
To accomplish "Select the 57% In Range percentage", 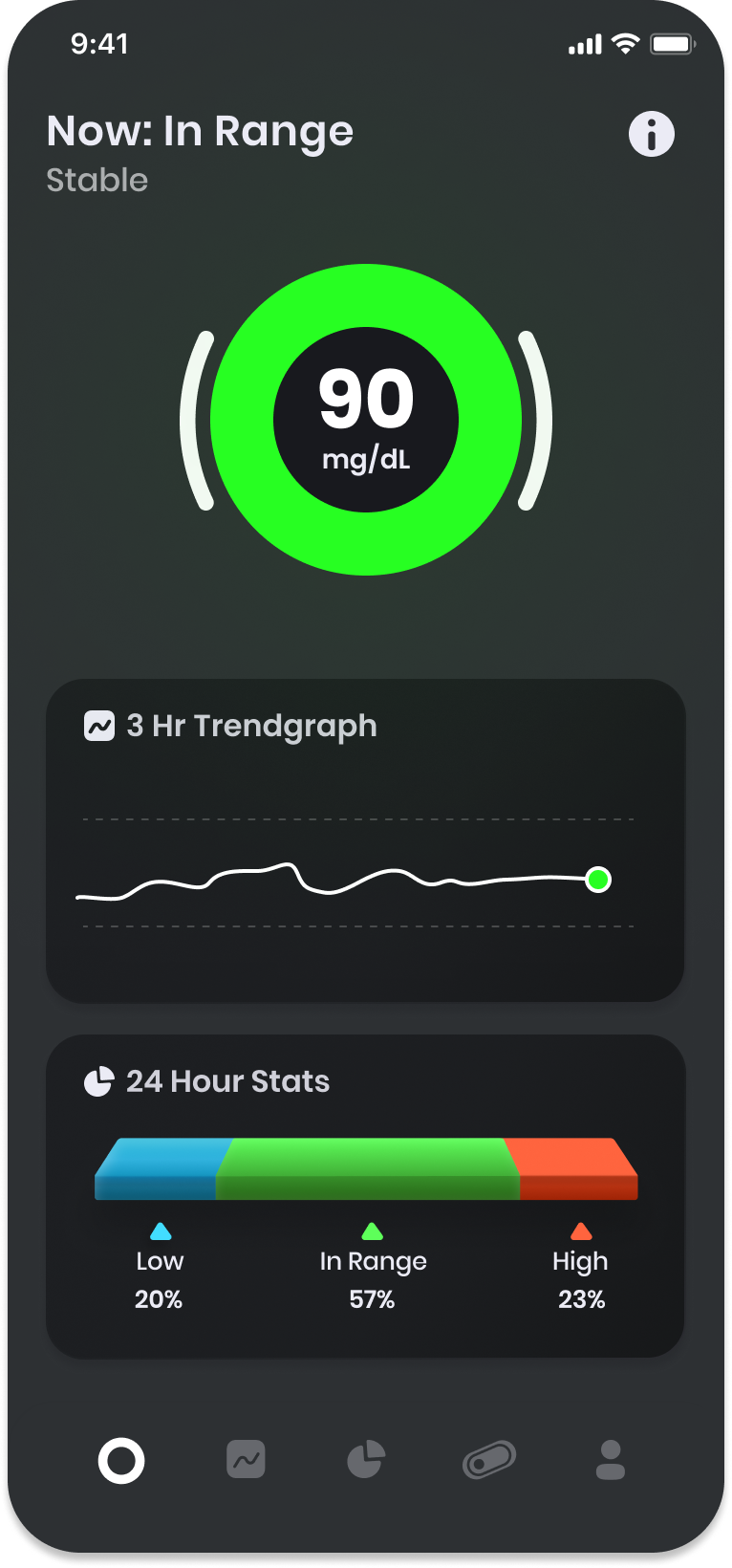I will point(372,1299).
